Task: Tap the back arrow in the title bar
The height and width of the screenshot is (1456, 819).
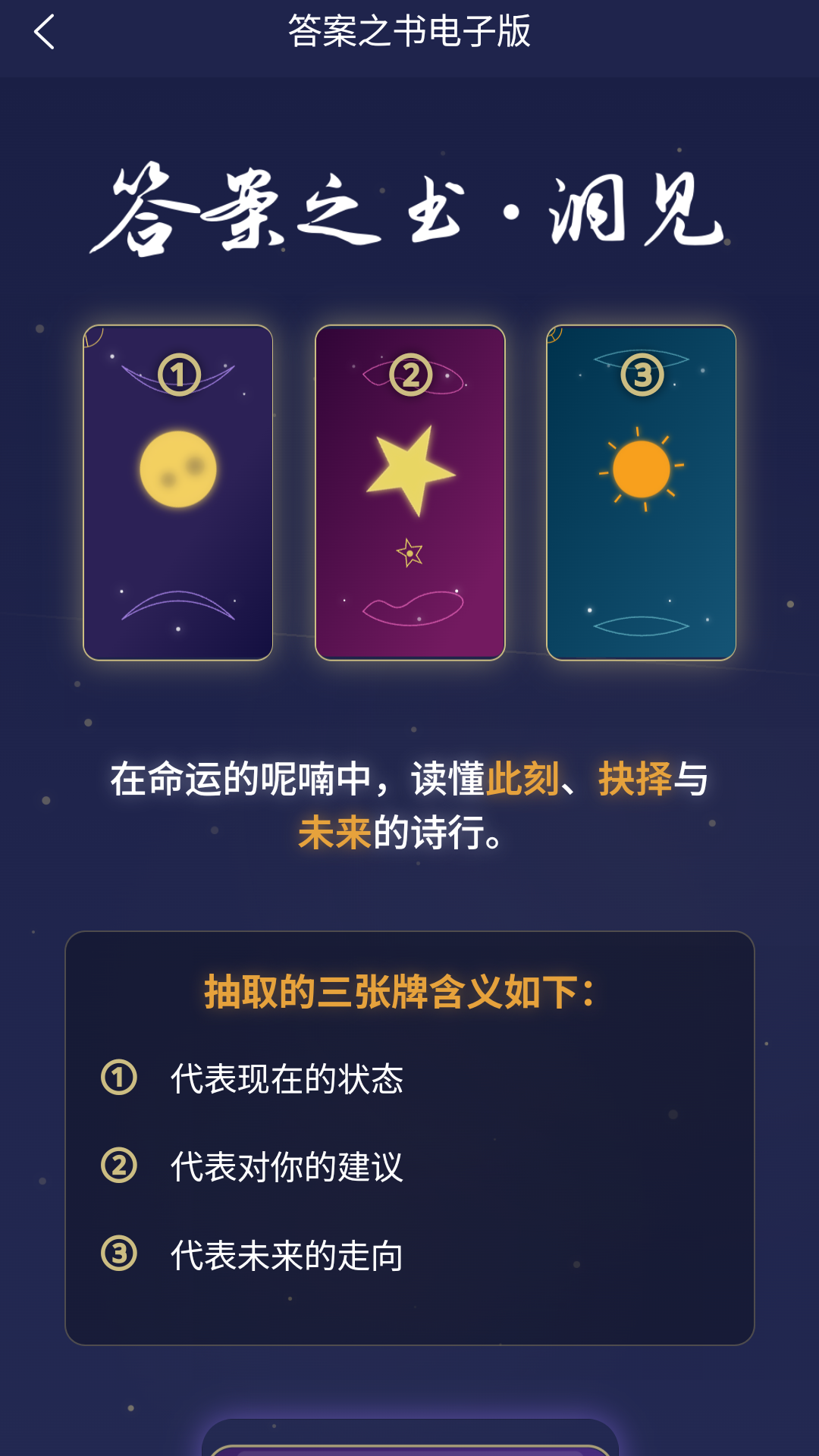Action: (x=43, y=33)
